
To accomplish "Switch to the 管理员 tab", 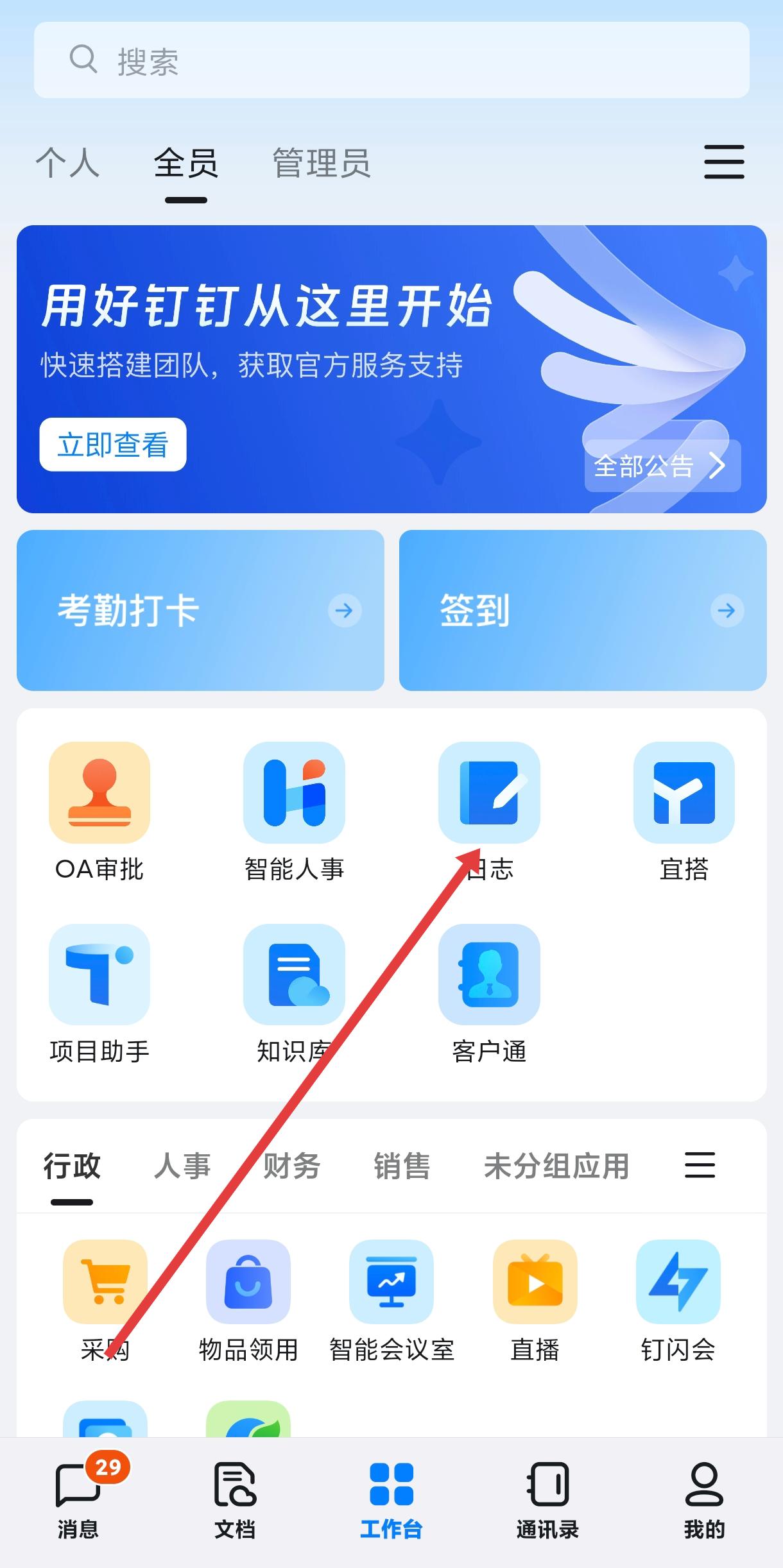I will click(322, 163).
